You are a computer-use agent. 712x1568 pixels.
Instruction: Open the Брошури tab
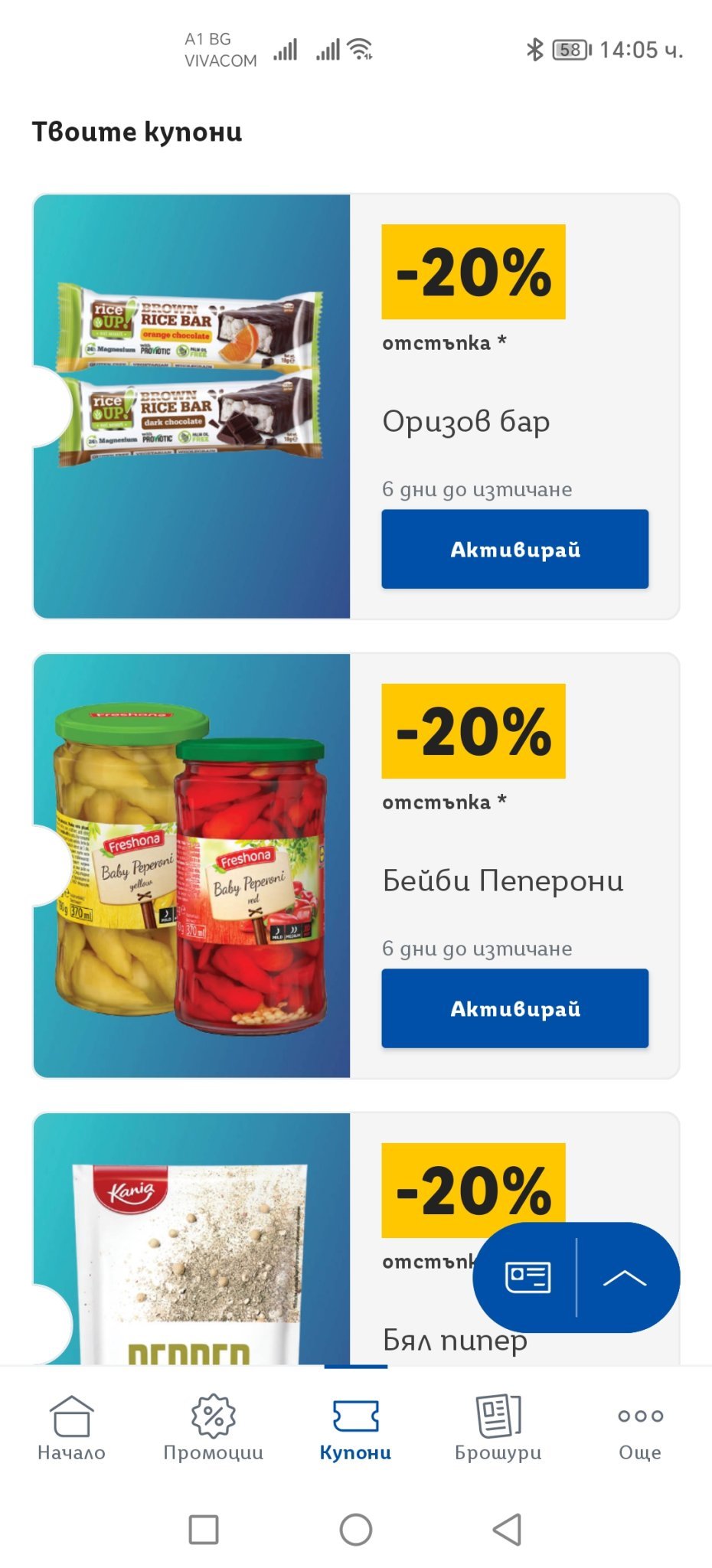(498, 1427)
